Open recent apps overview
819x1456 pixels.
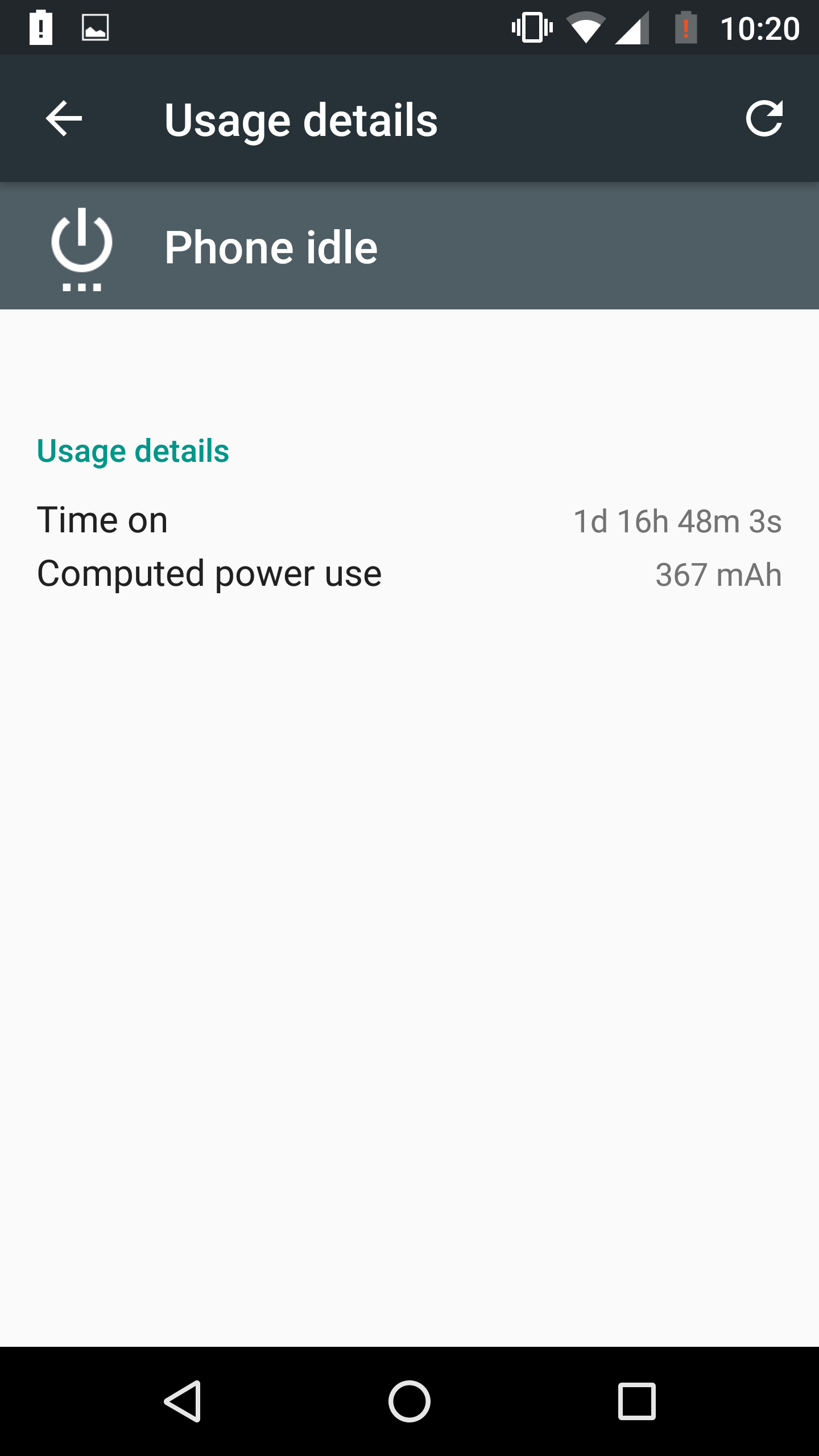click(x=637, y=1401)
